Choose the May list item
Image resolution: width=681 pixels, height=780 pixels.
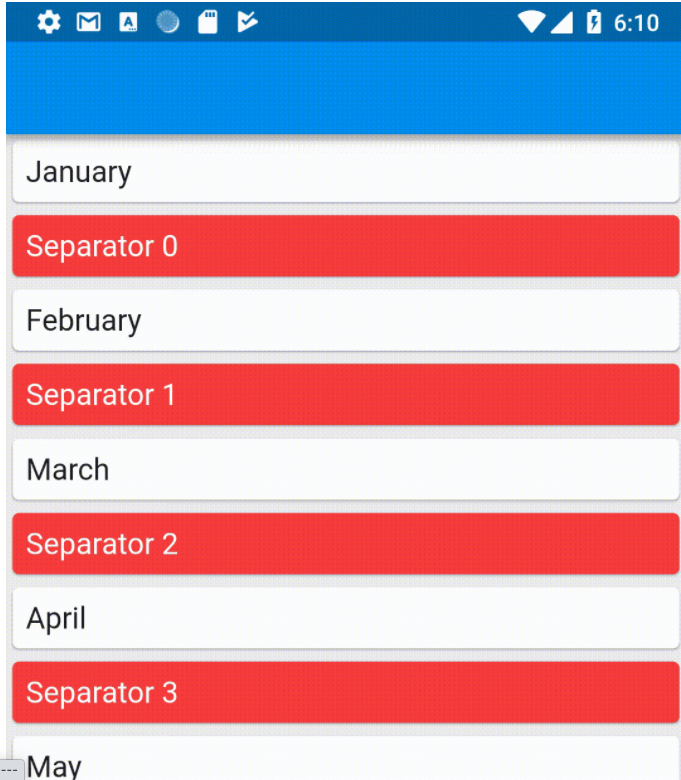click(x=345, y=764)
